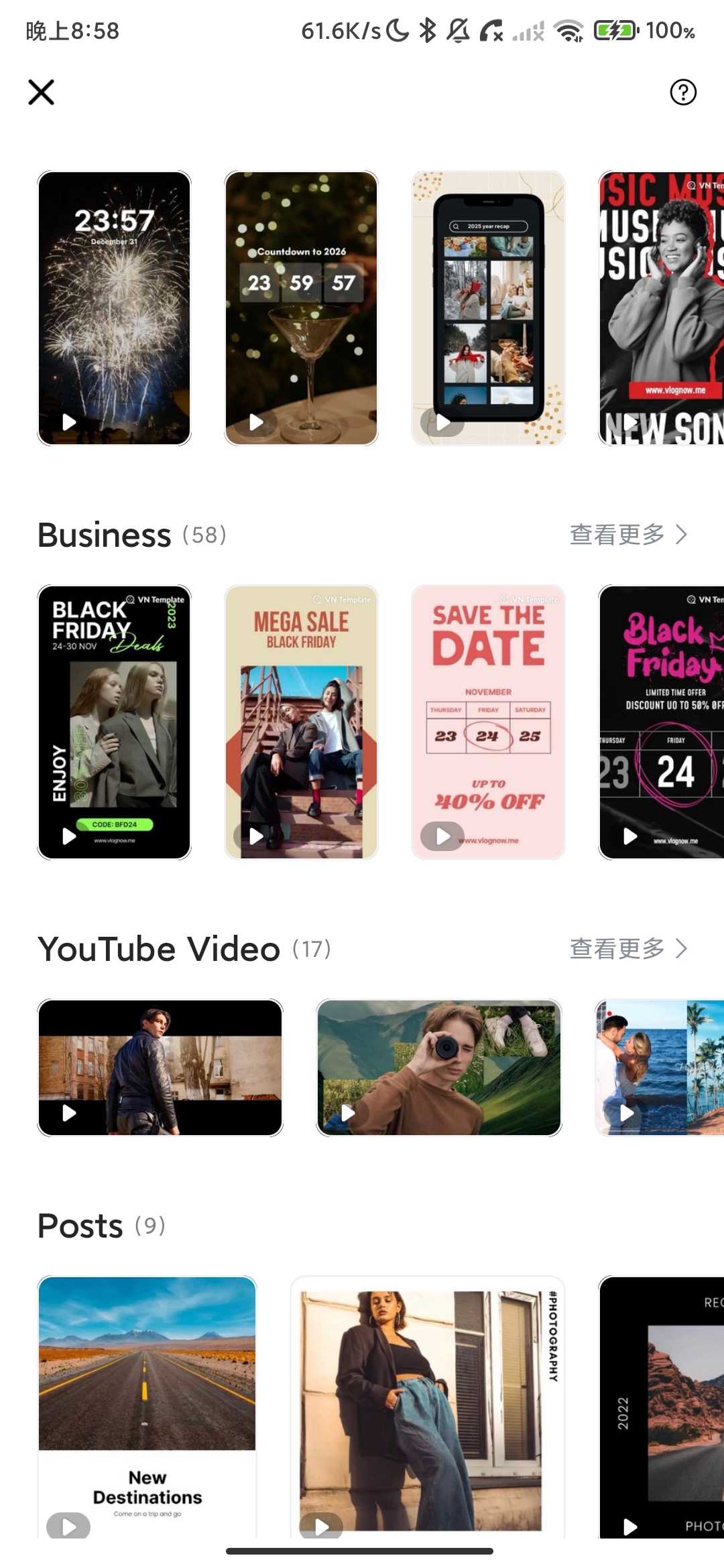Open the pink Black Friday limited offer template
The height and width of the screenshot is (1568, 724).
[661, 722]
